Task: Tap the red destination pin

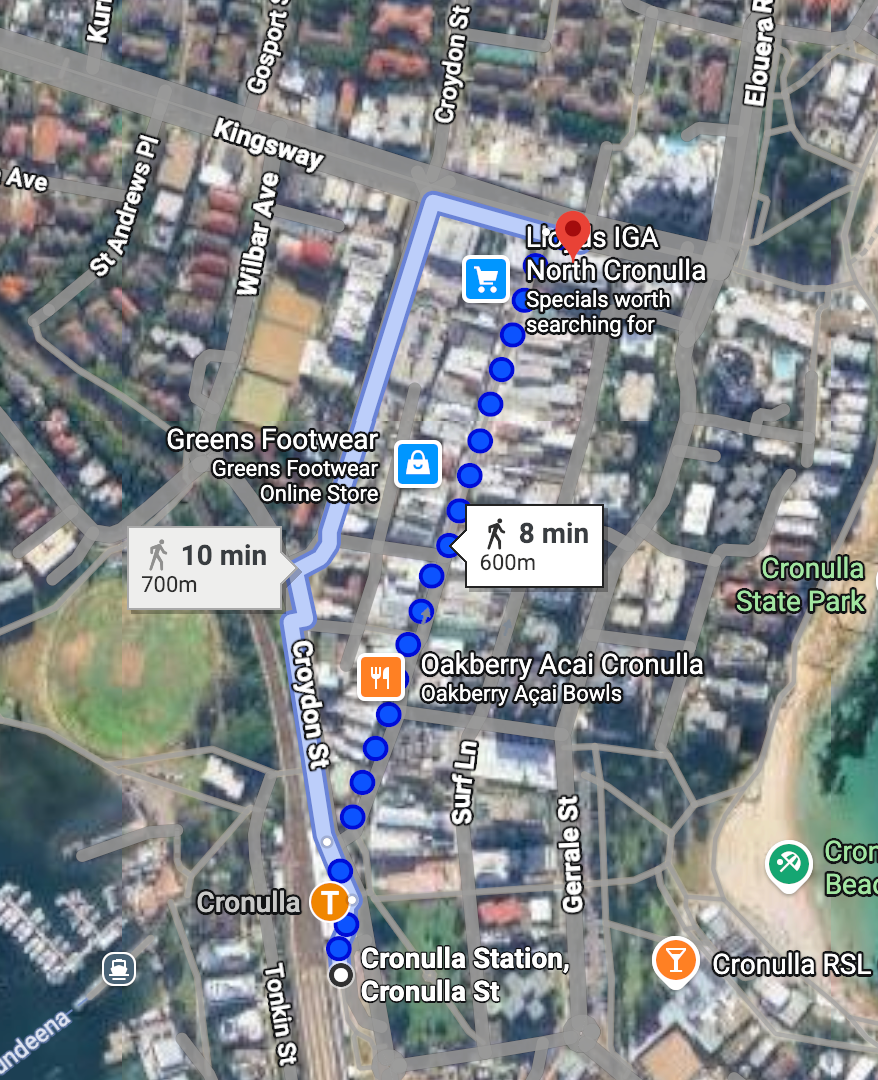Action: tap(573, 232)
